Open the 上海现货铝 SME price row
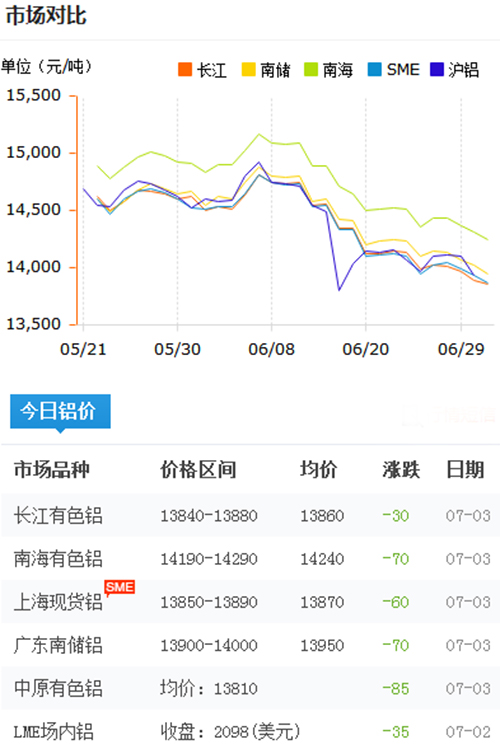The image size is (500, 749). click(x=250, y=602)
